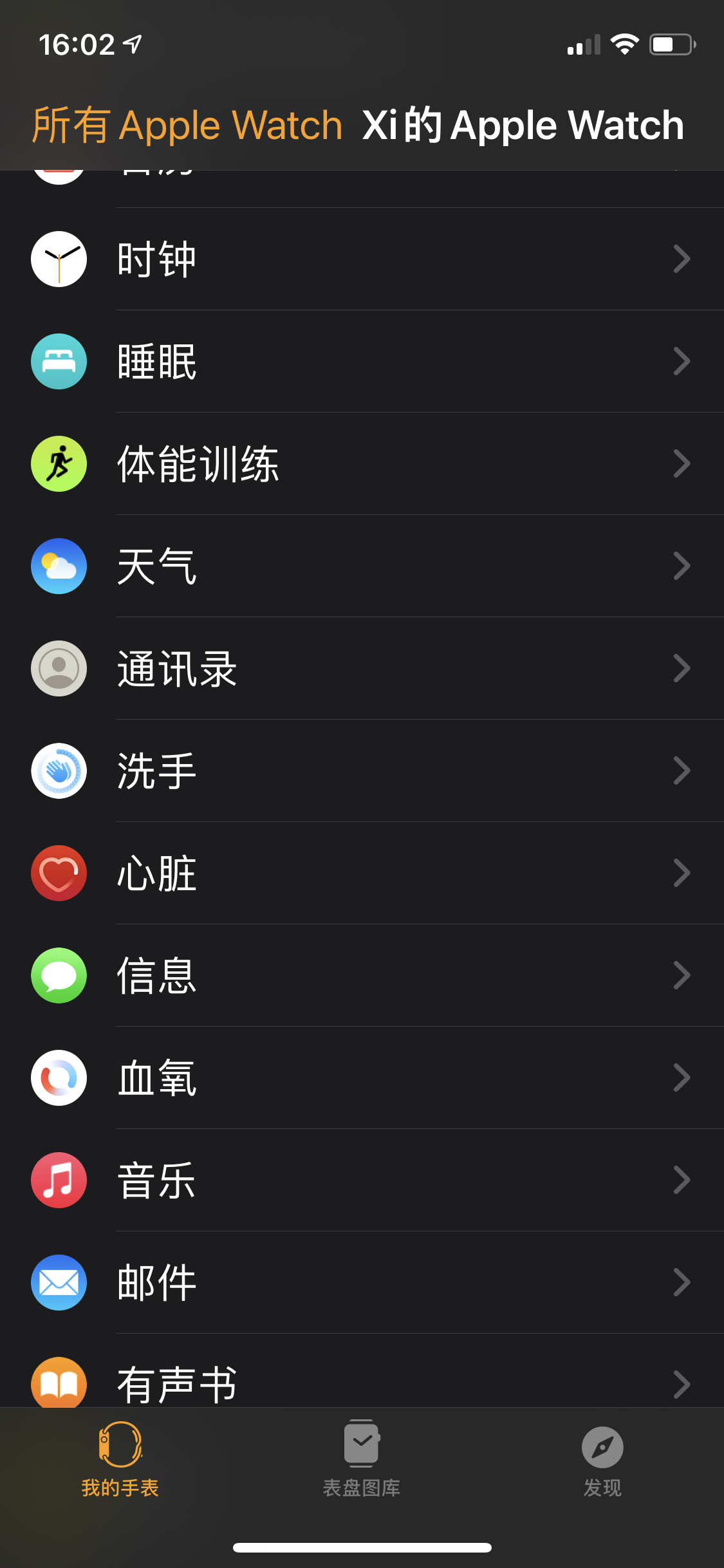Open the 时钟 settings row
This screenshot has width=724, height=1568.
(362, 259)
